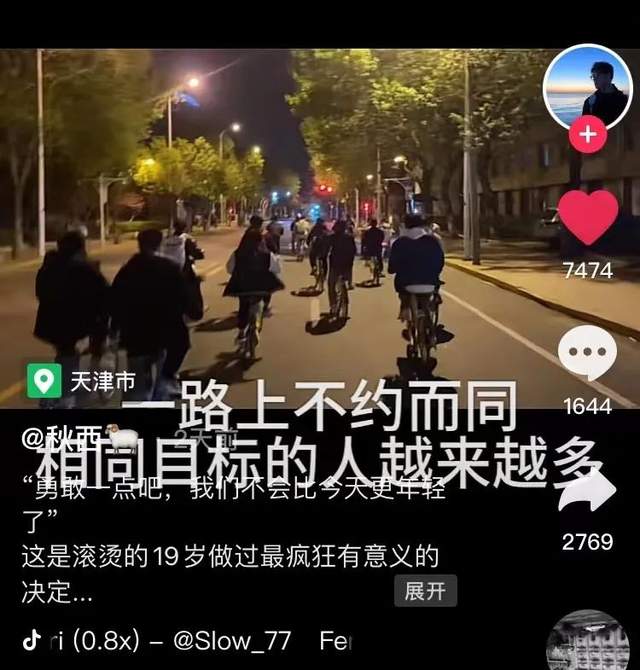Screen dimensions: 640x670
Task: Open the 天津市 location tag
Action: pyautogui.click(x=81, y=381)
